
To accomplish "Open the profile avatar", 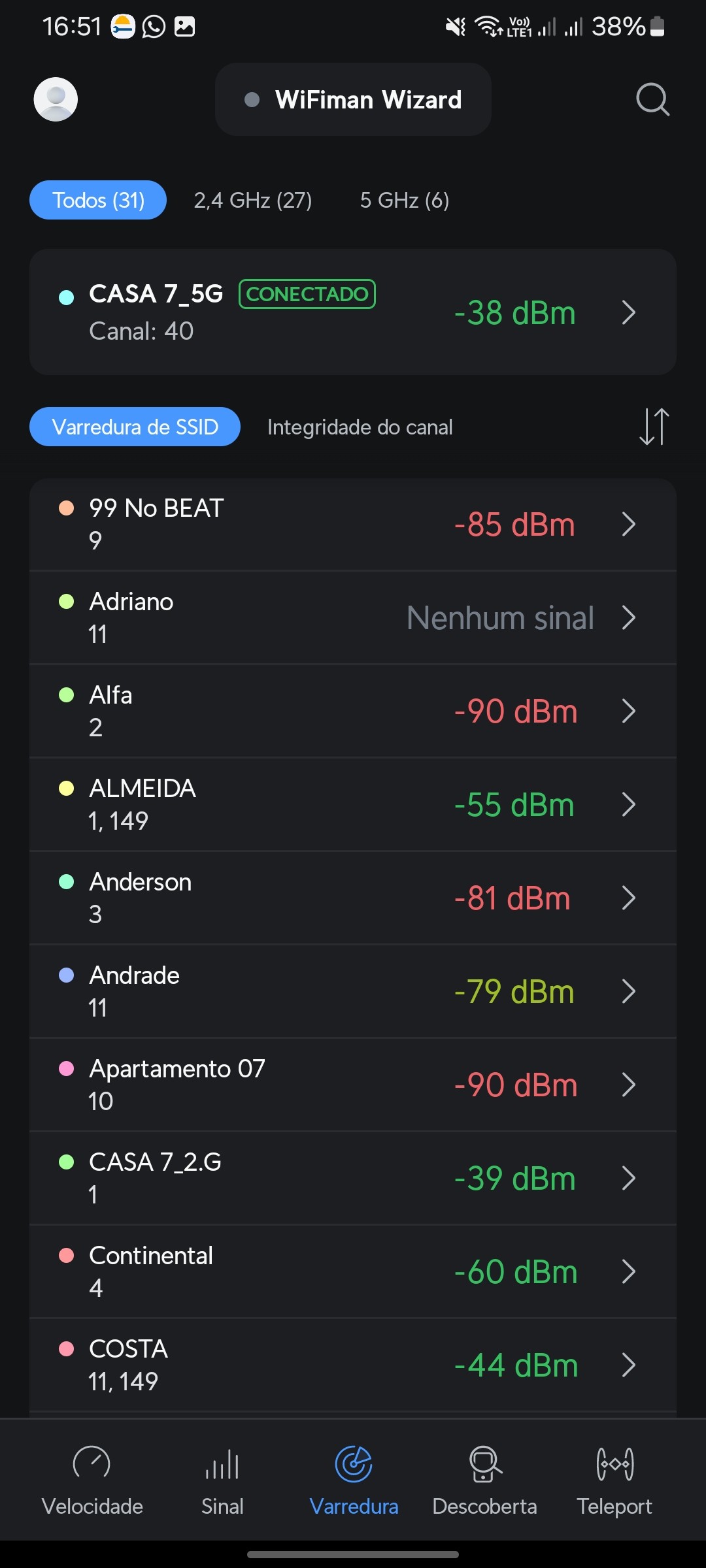I will tap(56, 99).
